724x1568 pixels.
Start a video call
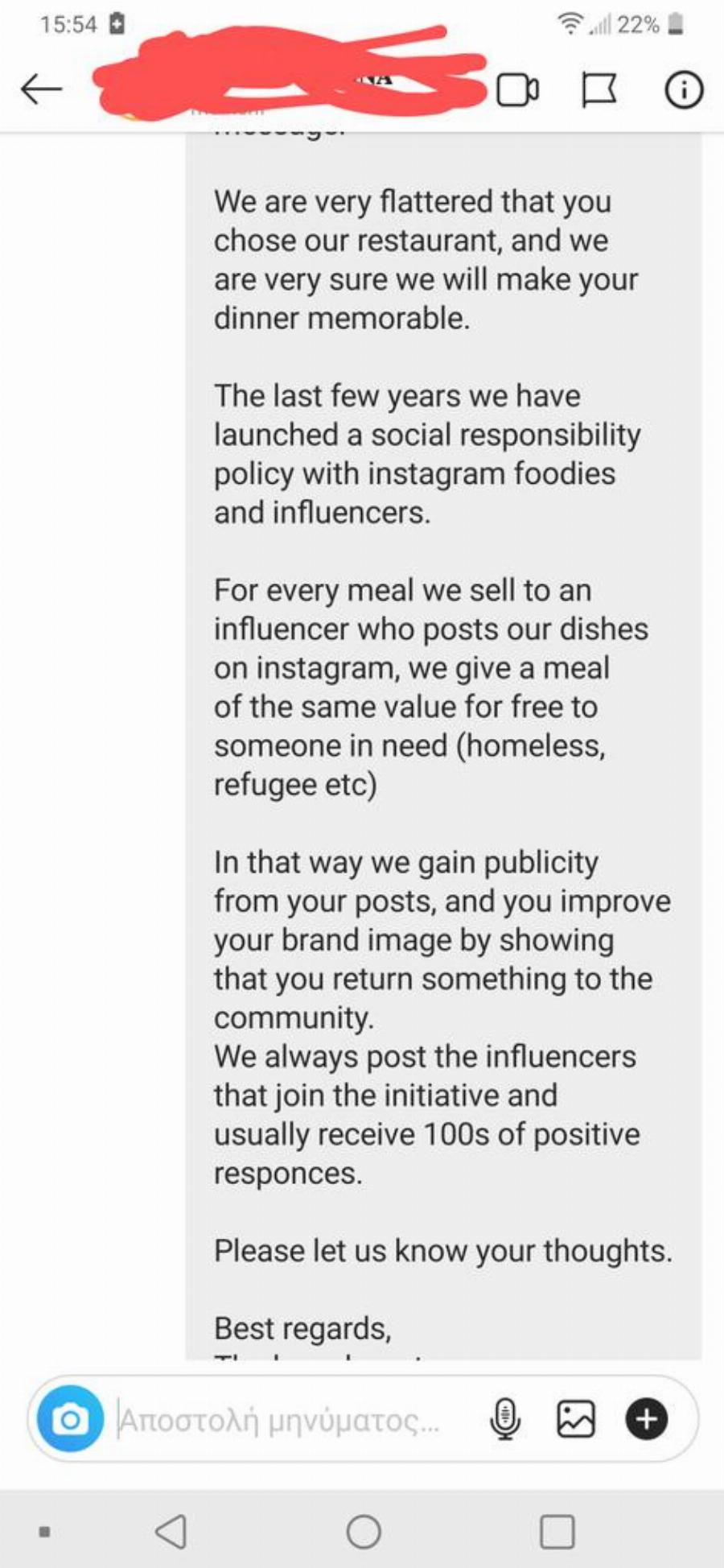coord(517,90)
